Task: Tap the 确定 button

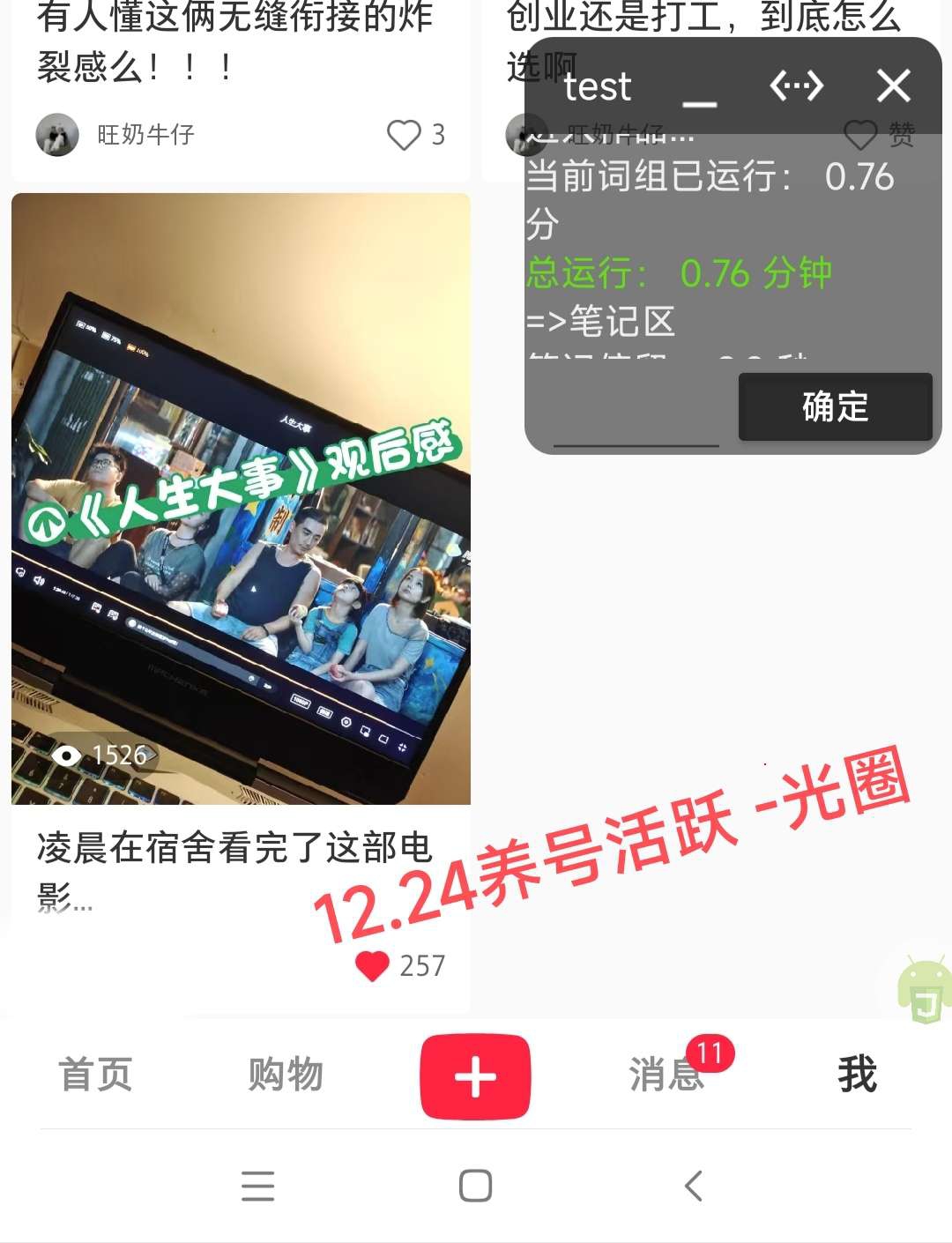Action: tap(835, 406)
